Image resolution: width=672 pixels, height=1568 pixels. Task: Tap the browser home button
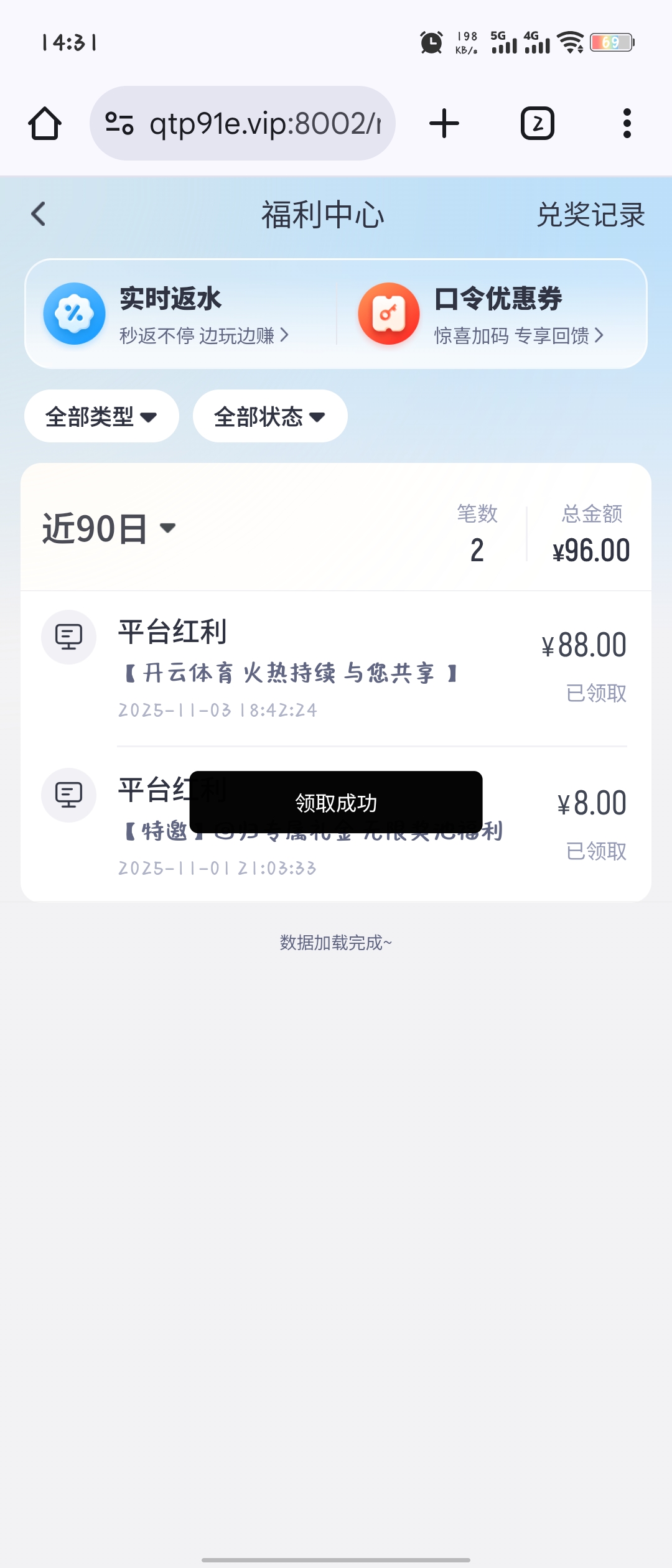pyautogui.click(x=45, y=123)
